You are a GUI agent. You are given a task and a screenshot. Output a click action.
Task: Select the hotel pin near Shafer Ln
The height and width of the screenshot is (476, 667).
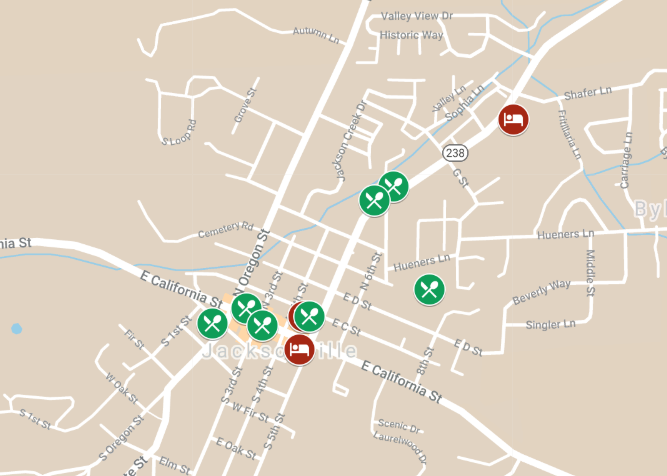point(513,120)
